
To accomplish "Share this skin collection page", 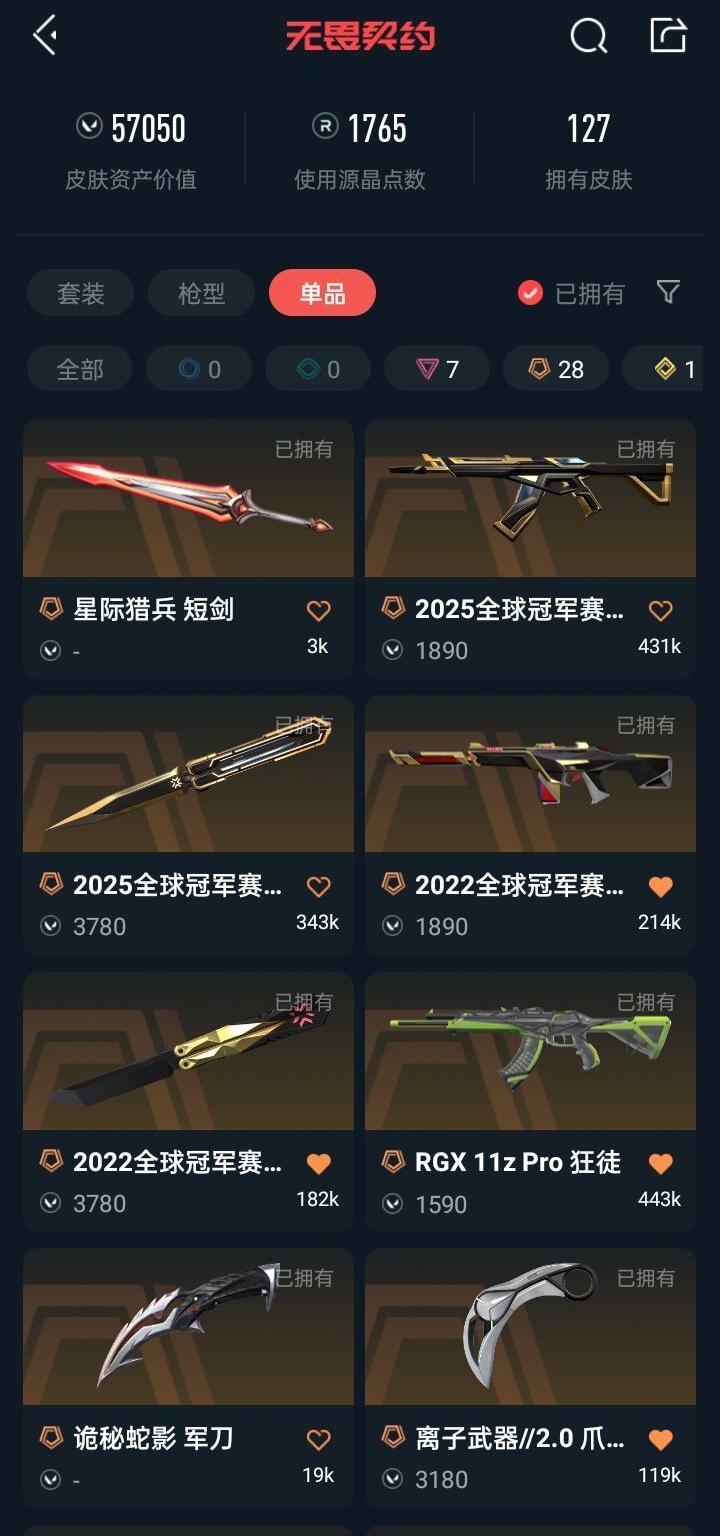I will tap(668, 35).
